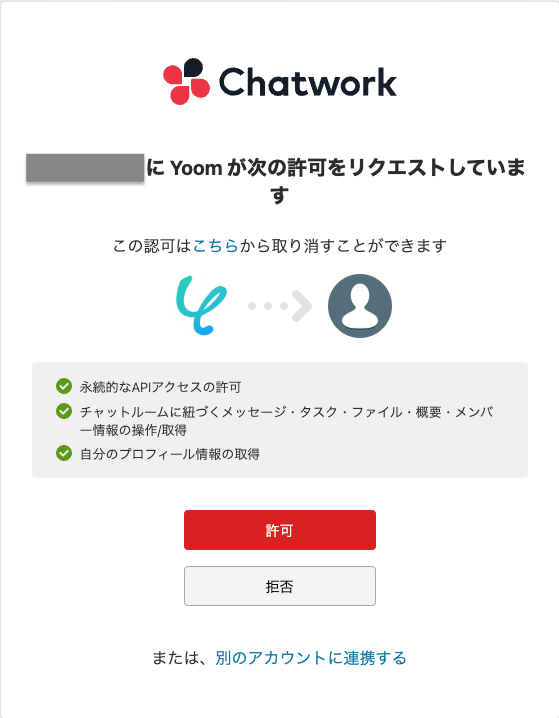Select 別のアカウントに連携する link

click(x=311, y=658)
